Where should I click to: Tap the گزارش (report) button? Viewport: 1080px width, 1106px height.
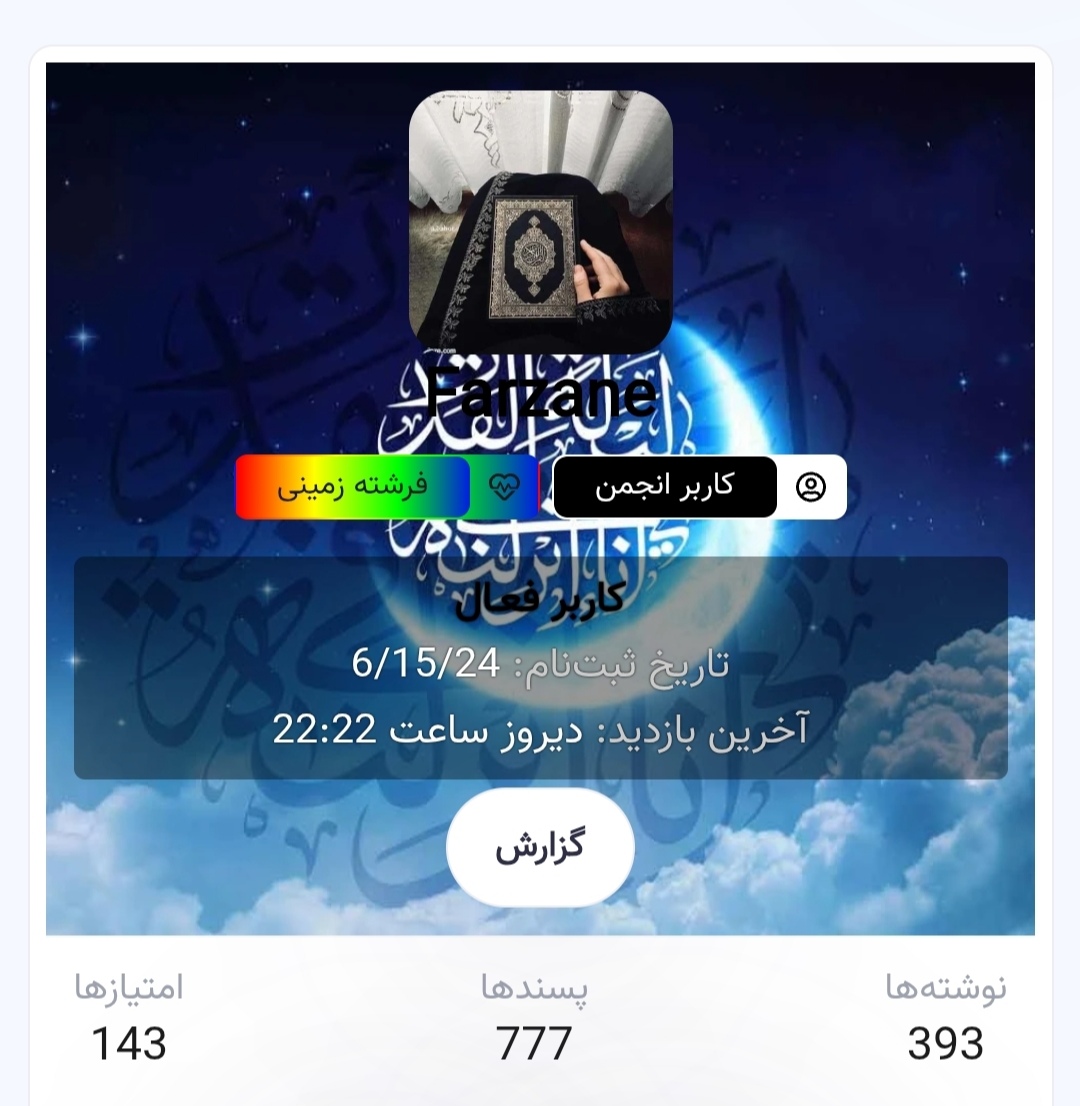(540, 847)
